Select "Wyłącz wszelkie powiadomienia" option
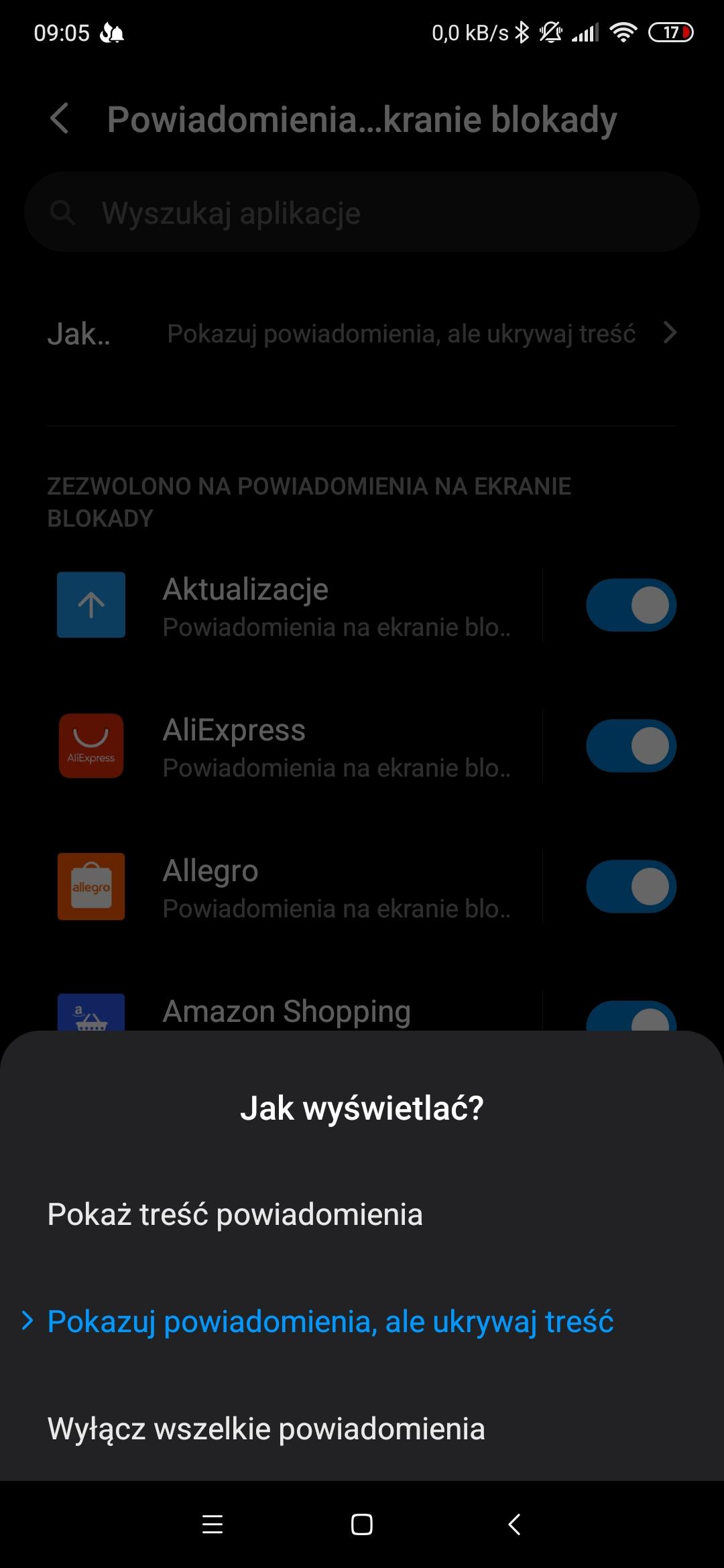Screen dimensions: 724x1568 coord(266,1429)
